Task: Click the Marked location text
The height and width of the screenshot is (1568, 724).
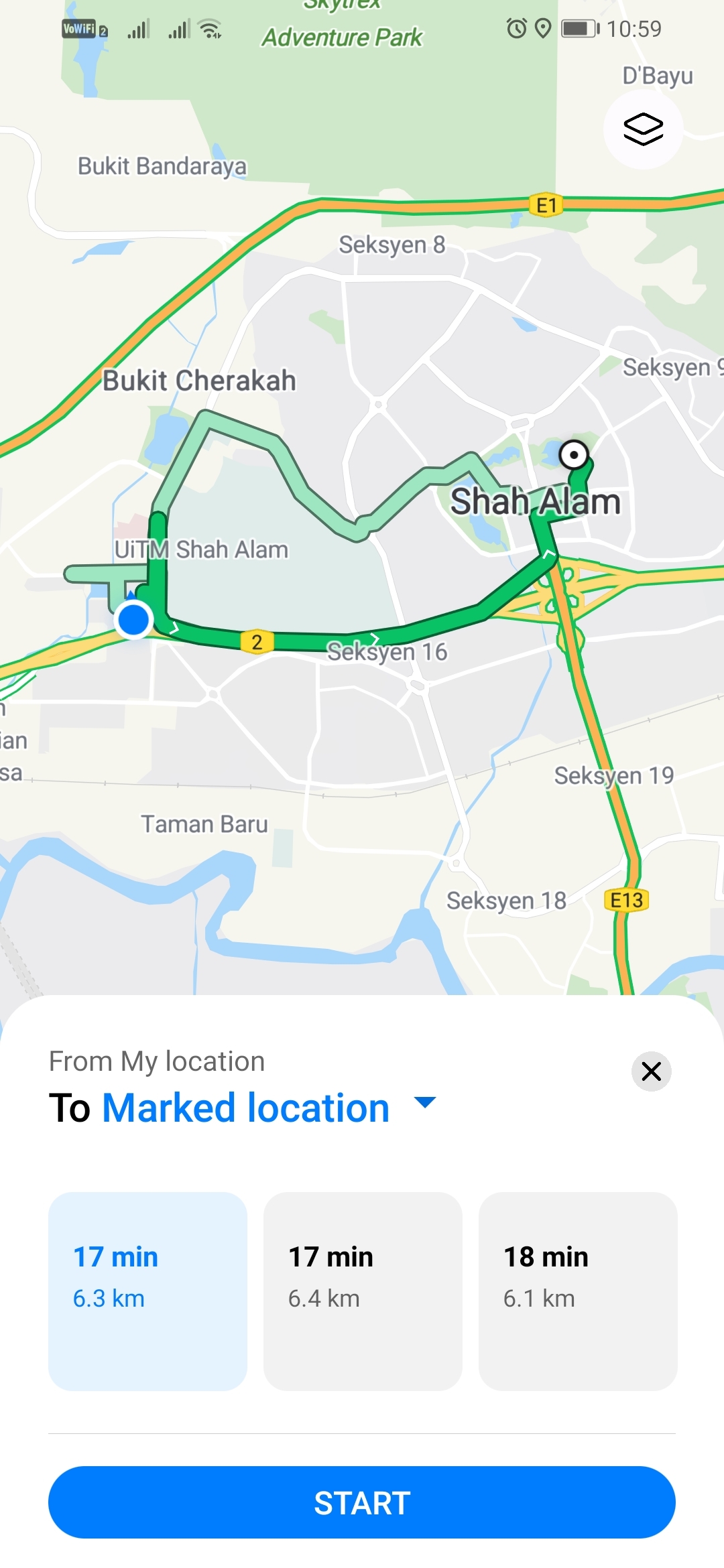Action: pos(245,1106)
